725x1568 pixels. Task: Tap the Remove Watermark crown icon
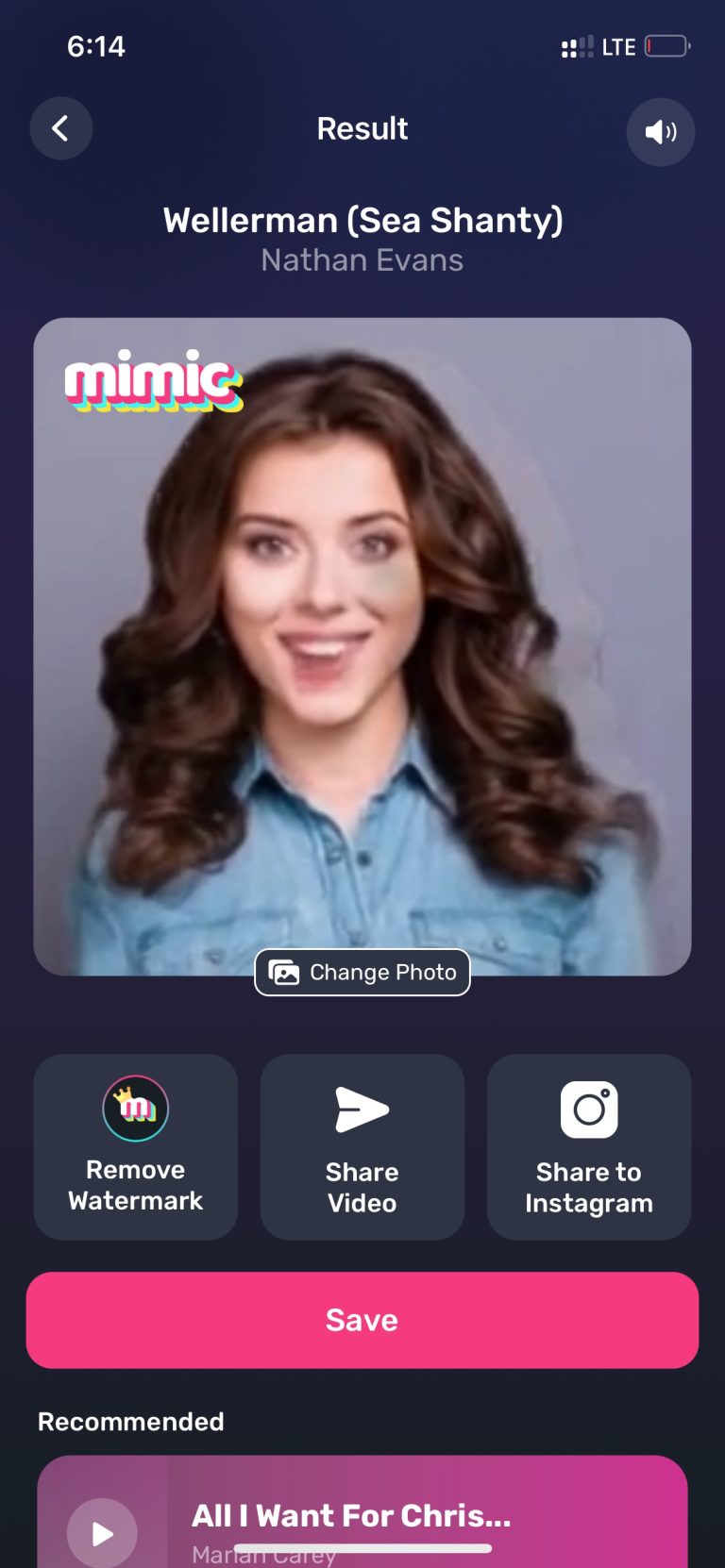(135, 1109)
